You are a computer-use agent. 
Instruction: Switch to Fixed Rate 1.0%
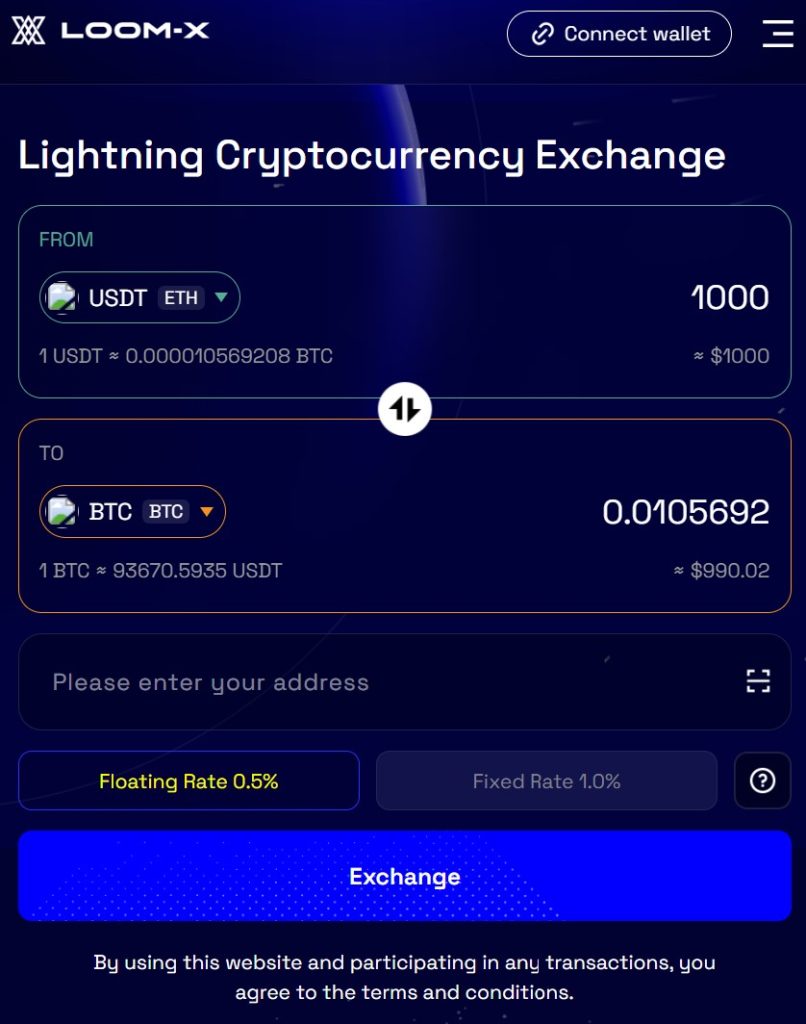(x=546, y=781)
